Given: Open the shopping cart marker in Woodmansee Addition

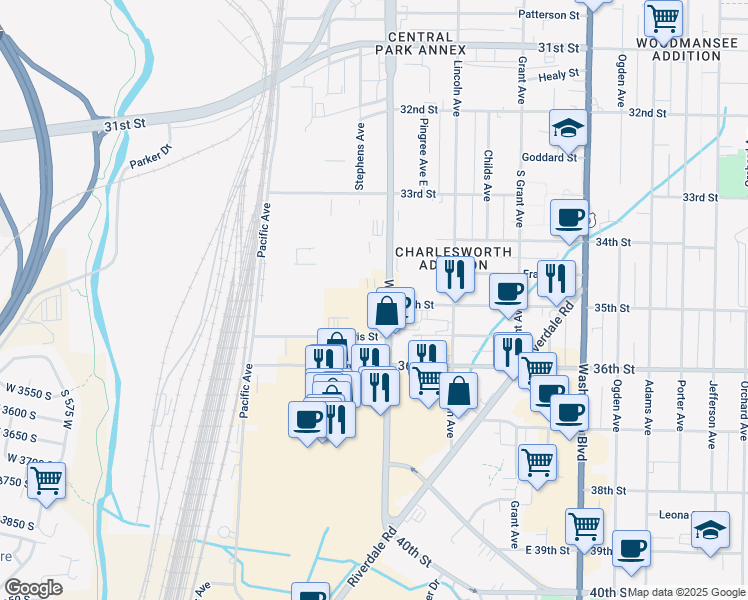Looking at the screenshot, I should (662, 18).
